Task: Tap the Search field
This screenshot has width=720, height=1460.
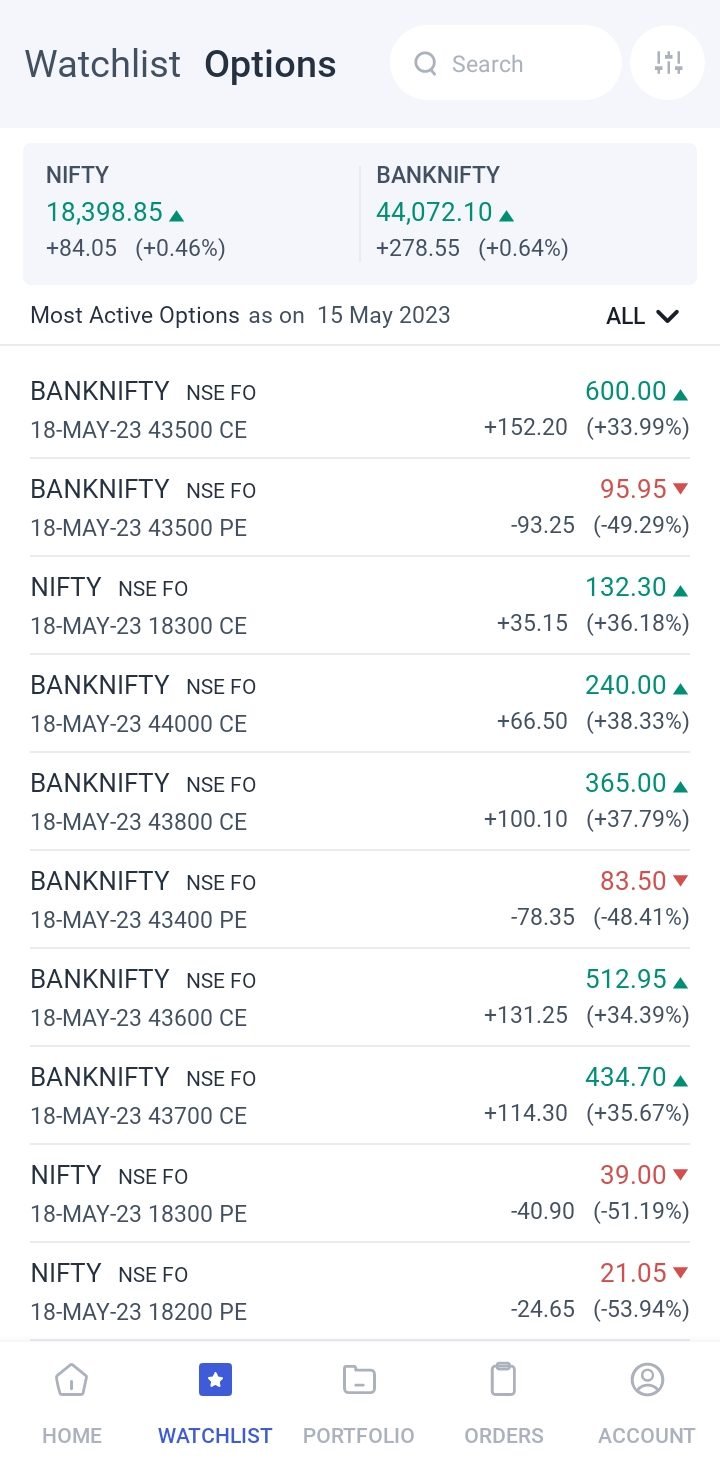Action: (505, 63)
